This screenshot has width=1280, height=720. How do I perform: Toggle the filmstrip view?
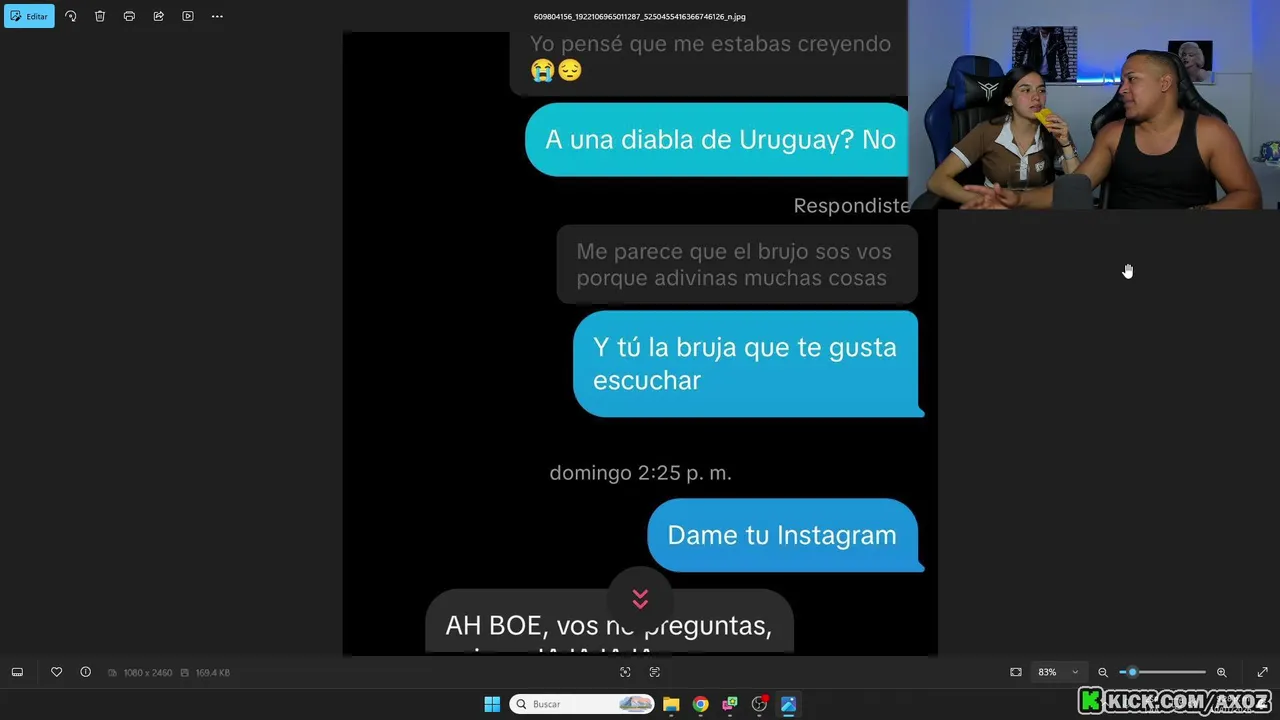click(x=17, y=672)
